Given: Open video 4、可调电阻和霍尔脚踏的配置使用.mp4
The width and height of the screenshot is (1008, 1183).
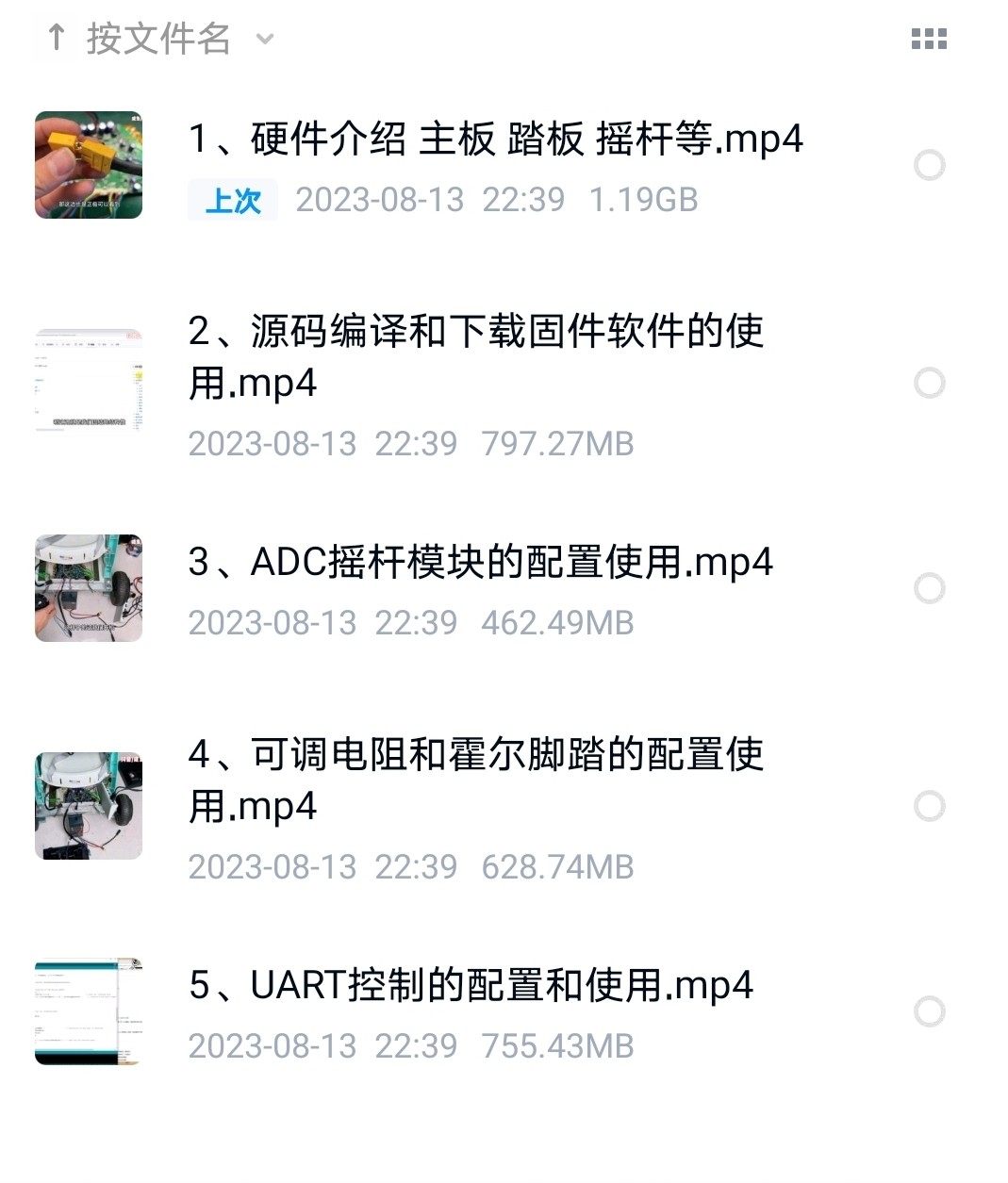Looking at the screenshot, I should coord(475,780).
